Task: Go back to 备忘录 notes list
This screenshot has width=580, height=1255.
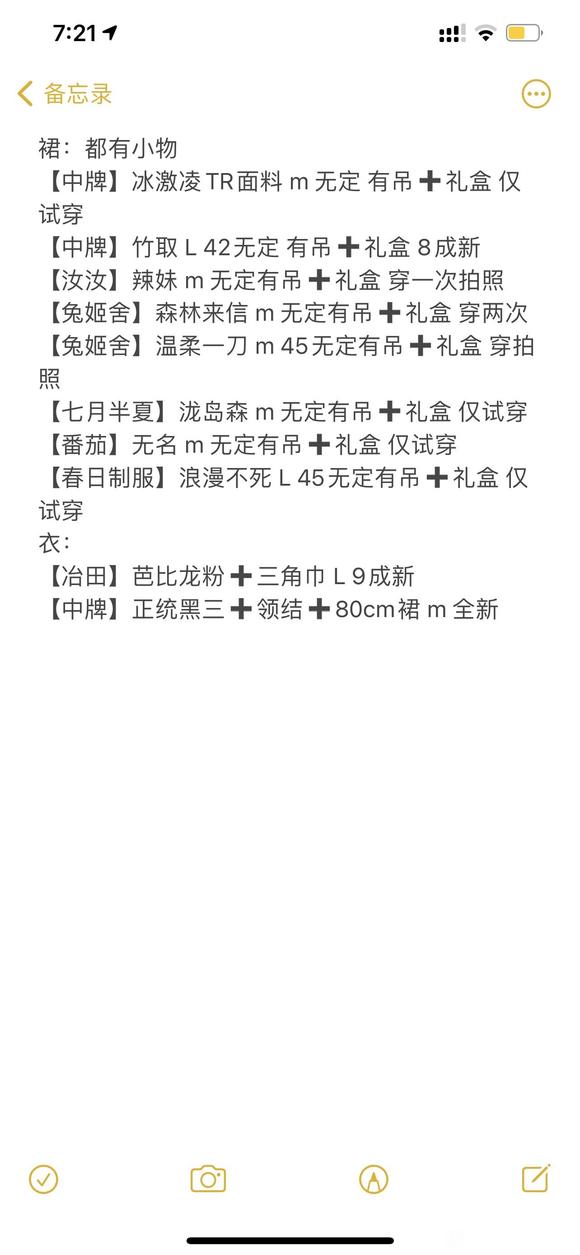Action: (x=66, y=94)
